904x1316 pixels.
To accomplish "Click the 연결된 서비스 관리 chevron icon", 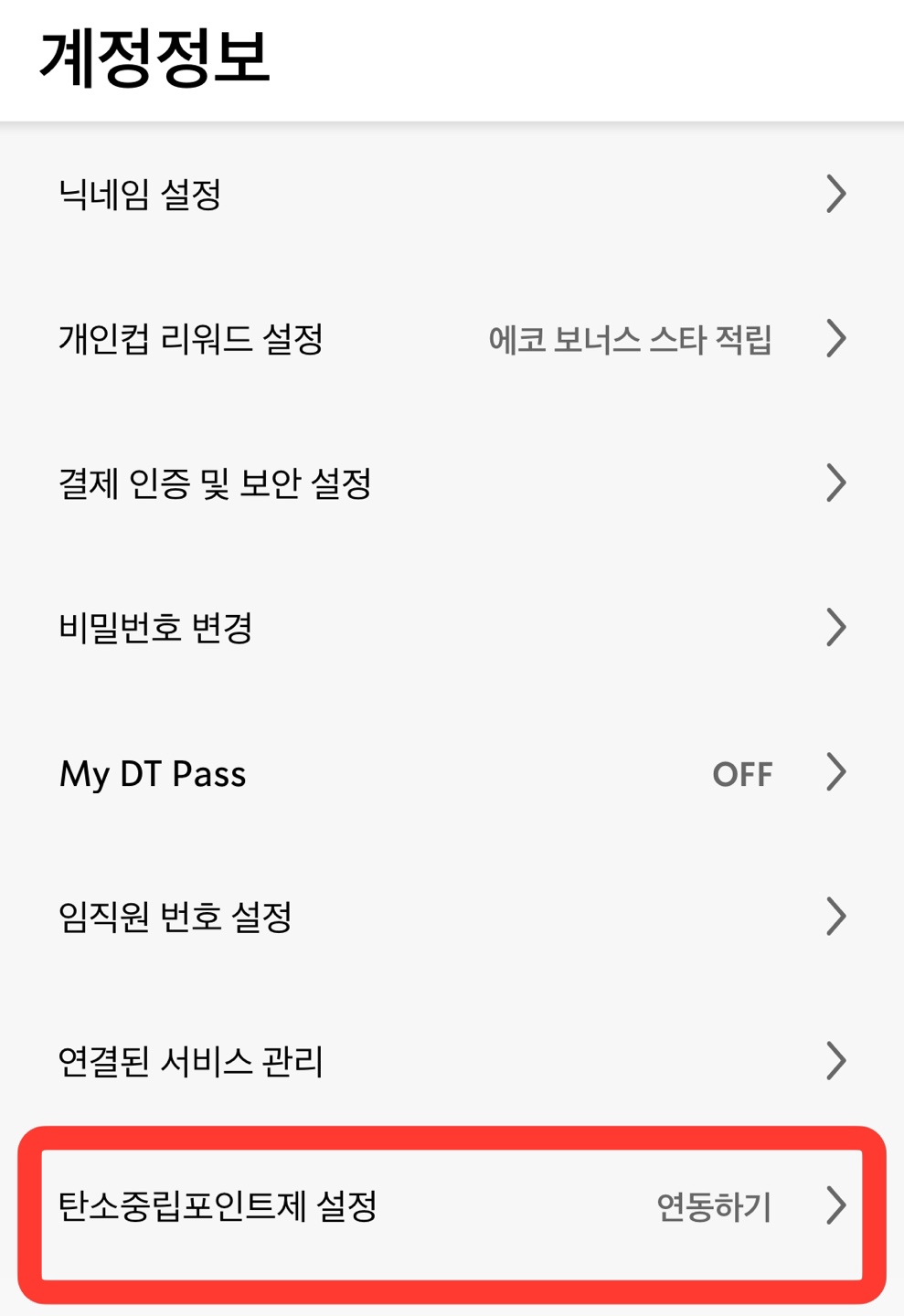I will pyautogui.click(x=835, y=1060).
